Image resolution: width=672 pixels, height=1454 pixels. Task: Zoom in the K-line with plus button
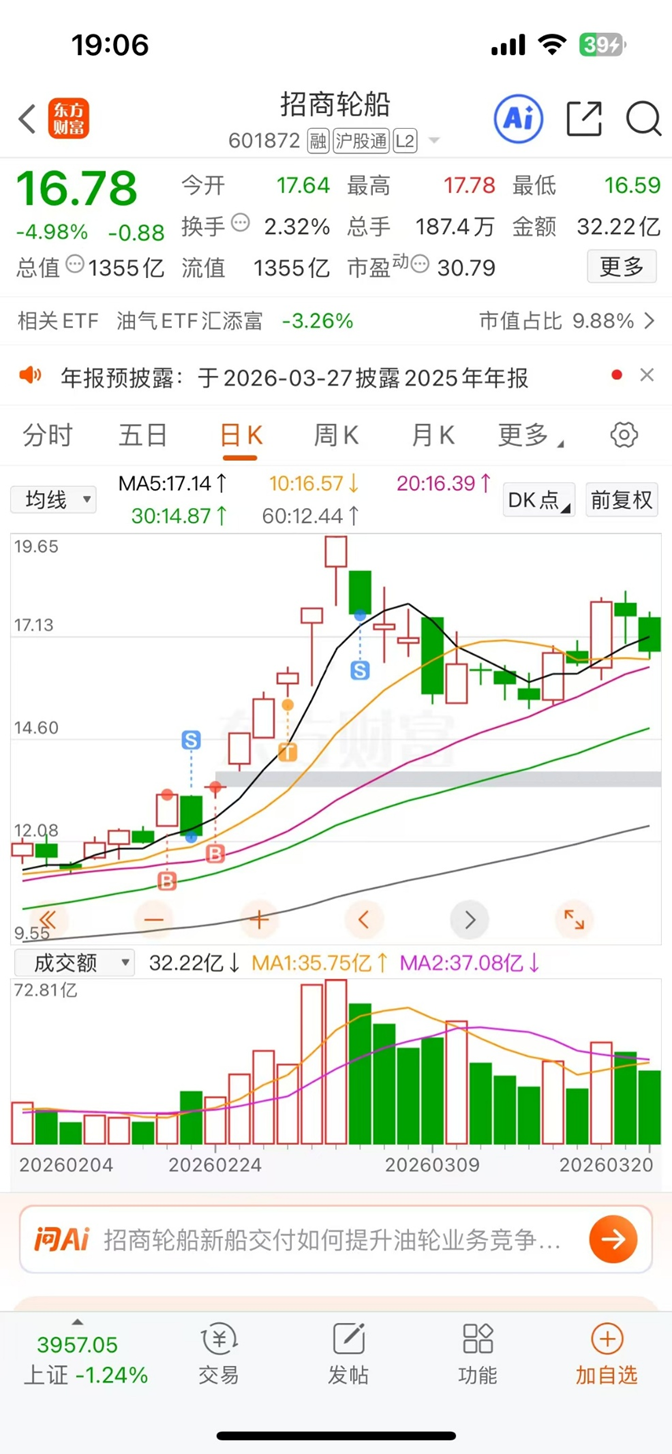tap(259, 919)
